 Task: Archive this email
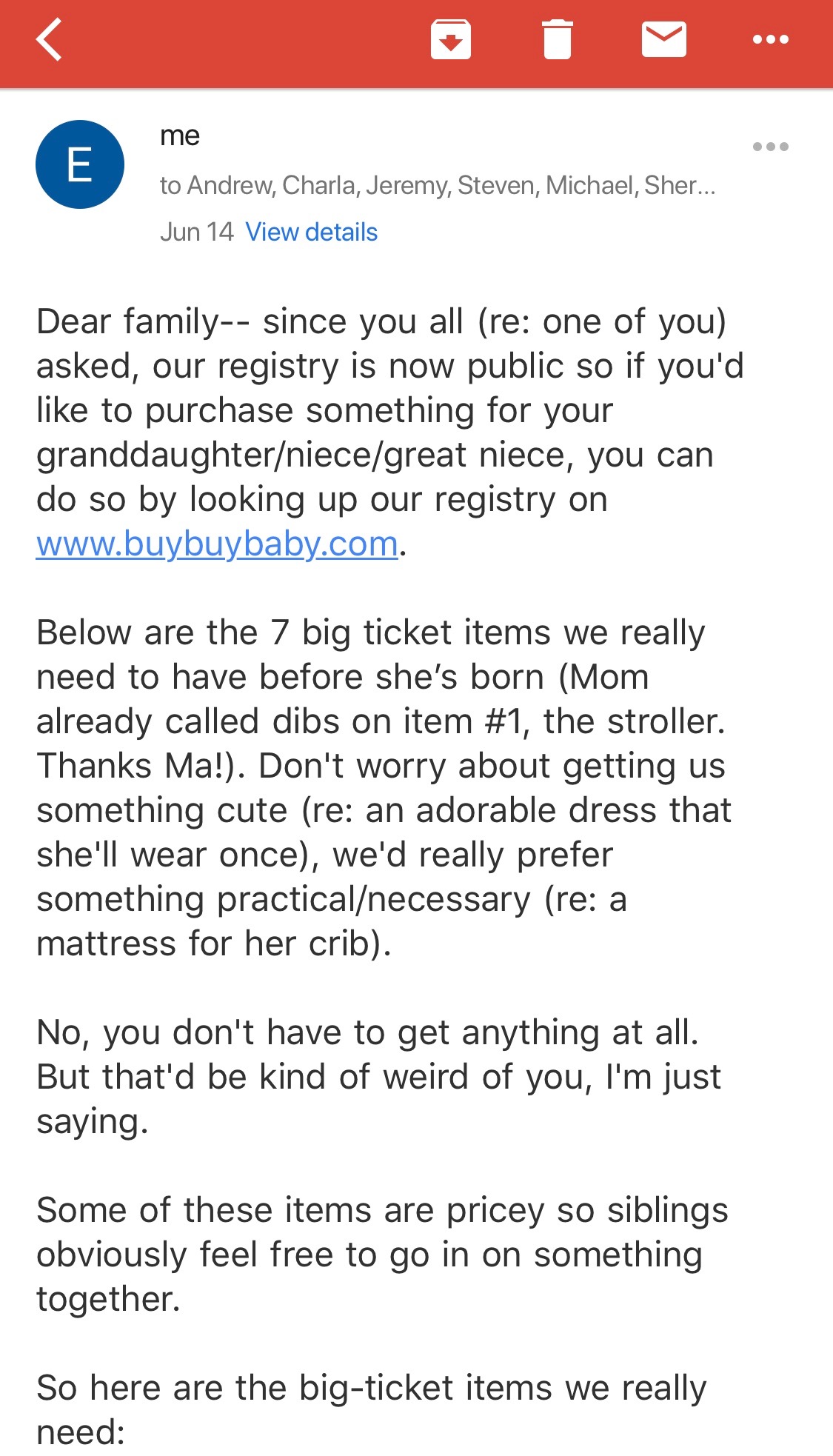pos(451,40)
